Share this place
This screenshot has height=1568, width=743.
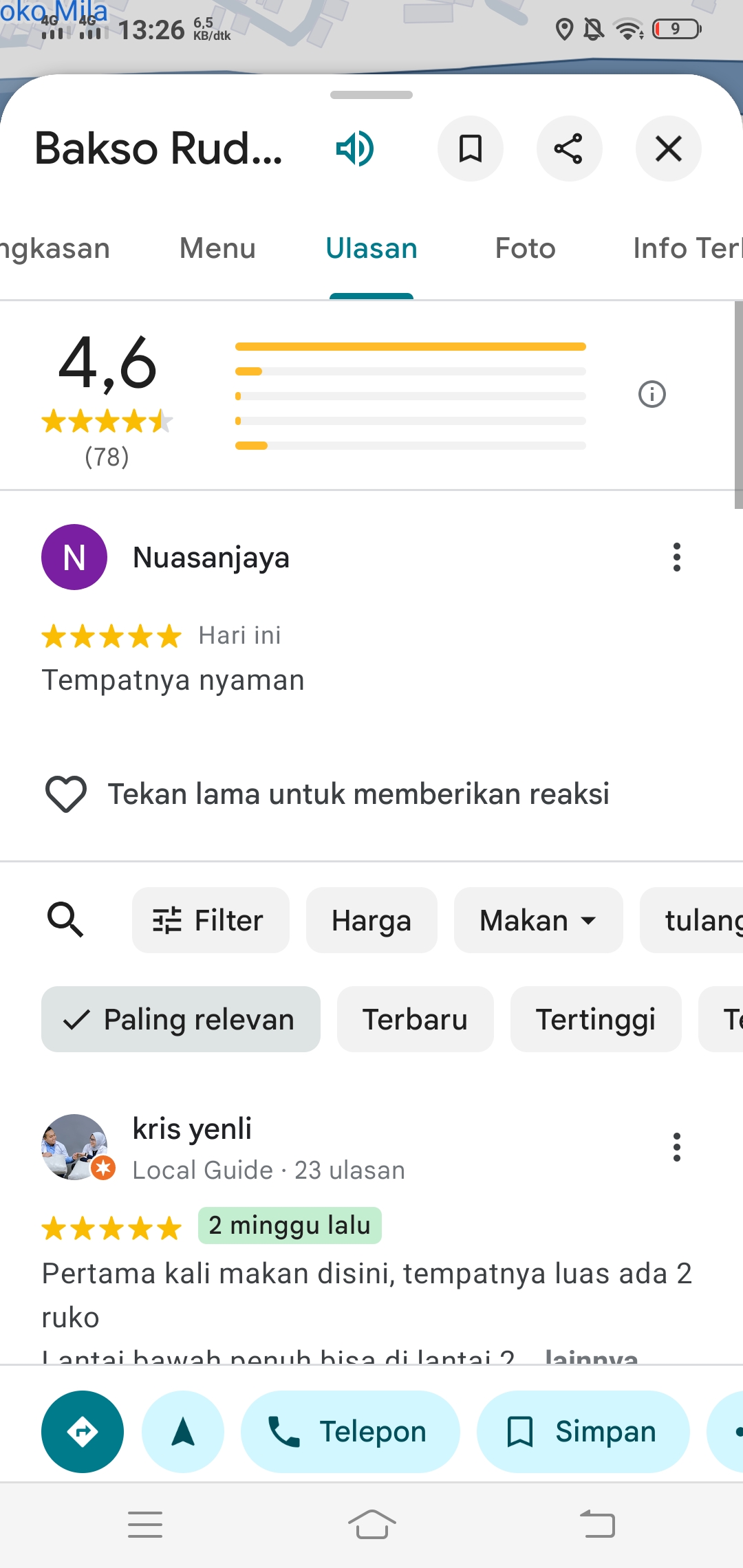[569, 149]
